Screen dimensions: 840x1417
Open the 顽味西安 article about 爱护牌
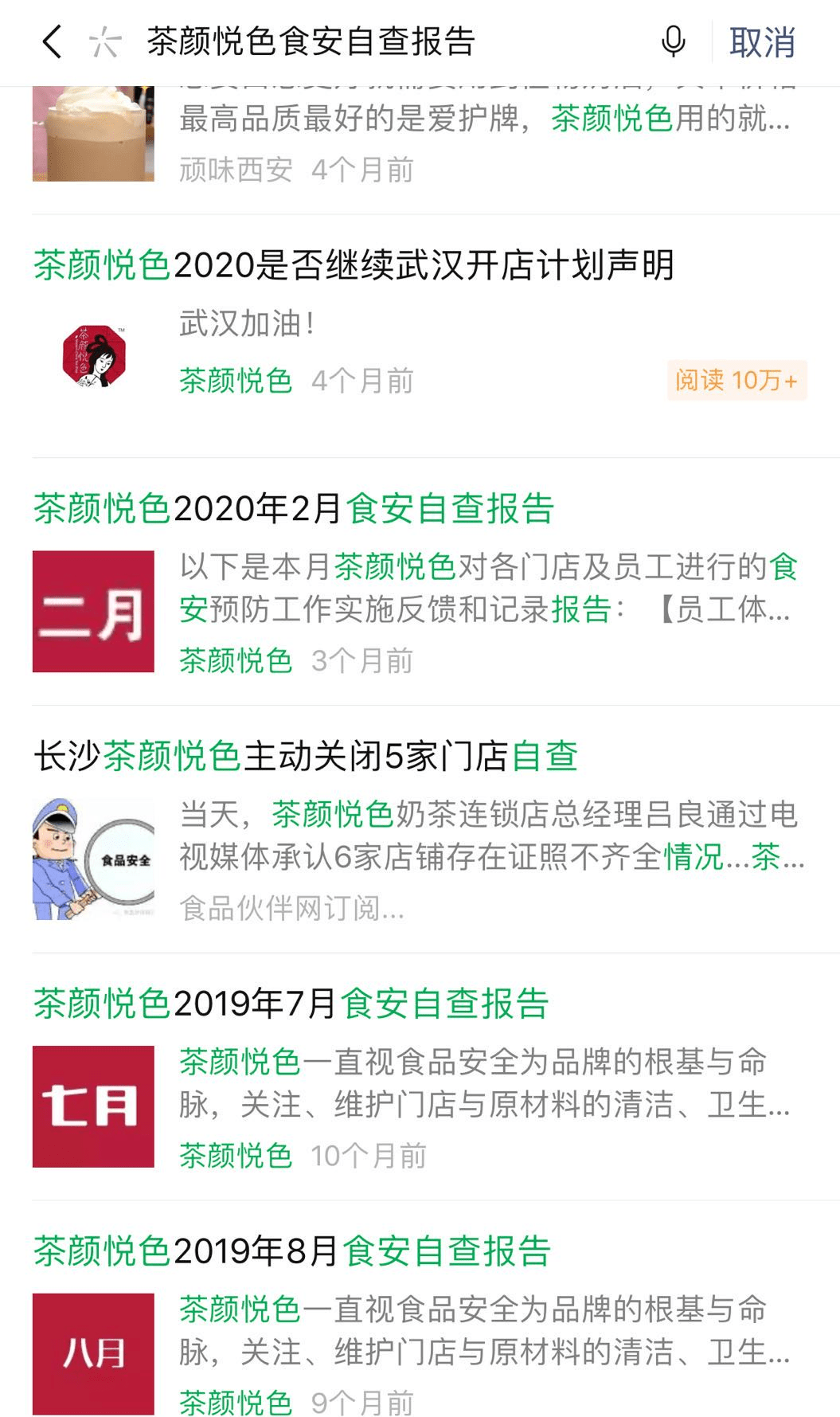coord(484,119)
